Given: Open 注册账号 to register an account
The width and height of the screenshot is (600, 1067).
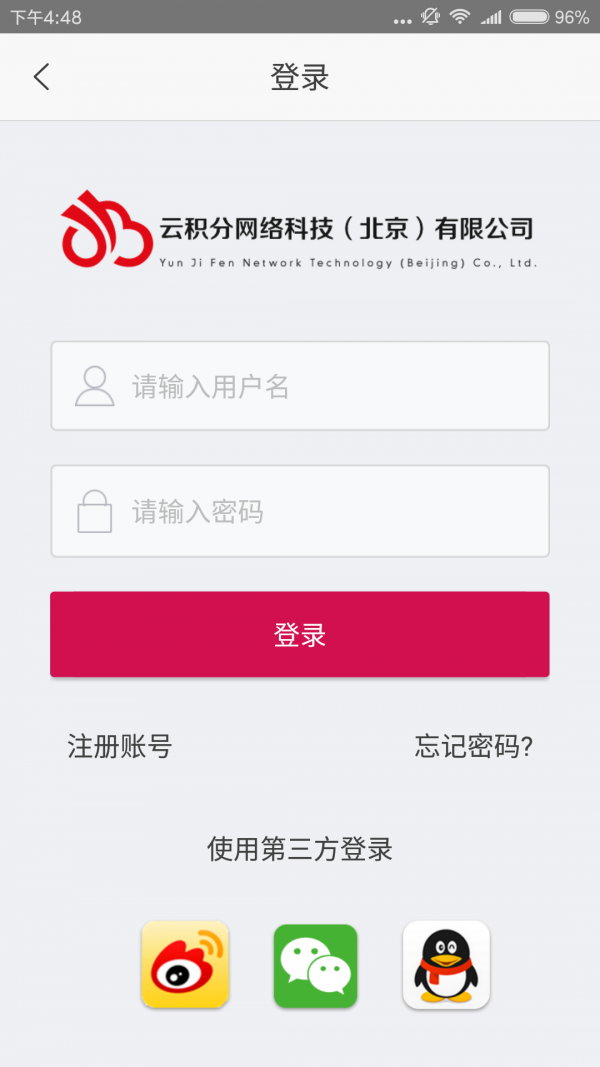Looking at the screenshot, I should pos(120,746).
